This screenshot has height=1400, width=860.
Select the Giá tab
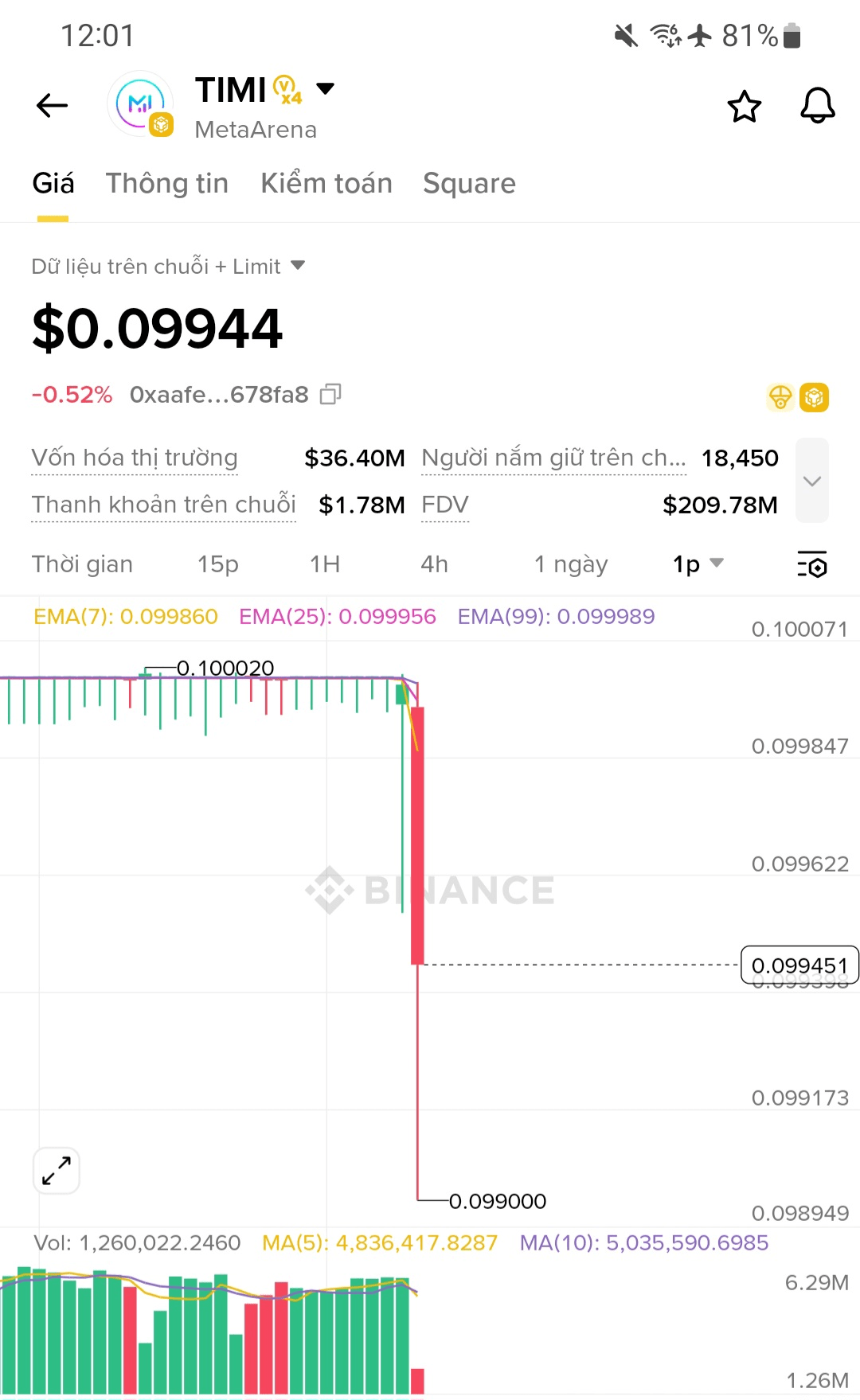coord(53,183)
